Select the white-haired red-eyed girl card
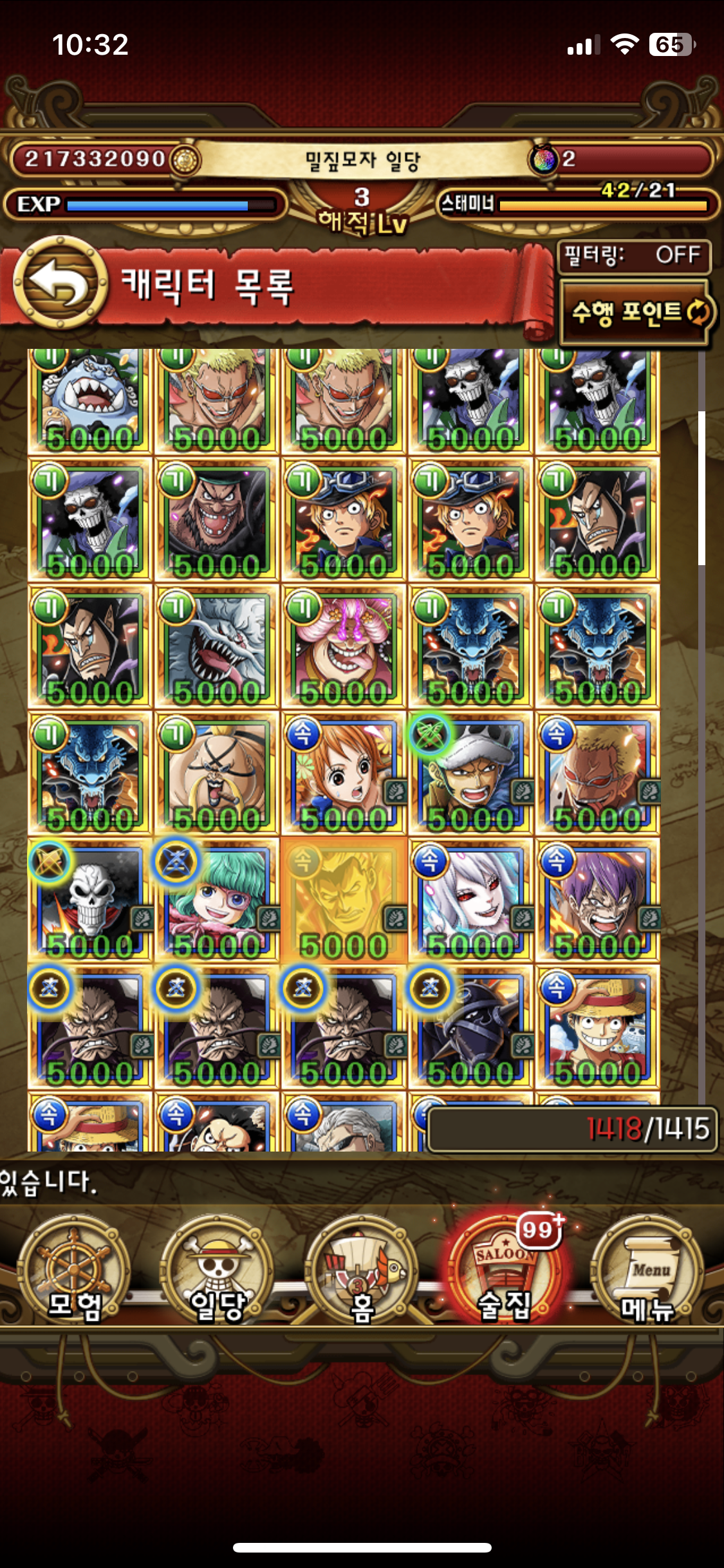This screenshot has height=1568, width=724. point(471,900)
